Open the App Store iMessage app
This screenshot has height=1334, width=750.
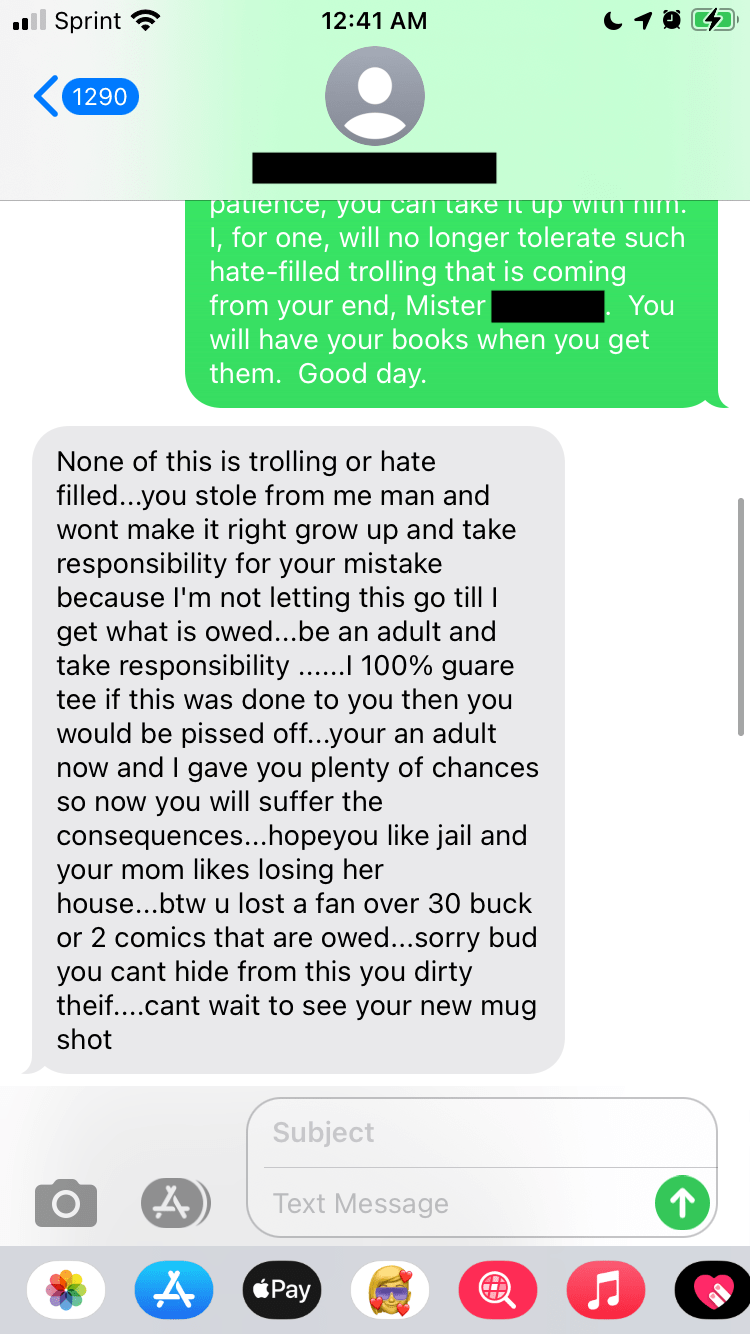coord(174,1290)
